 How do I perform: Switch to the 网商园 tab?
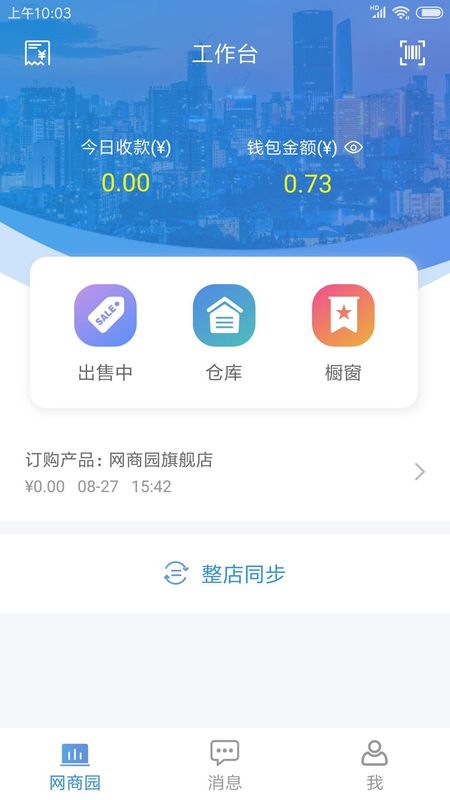[75, 766]
